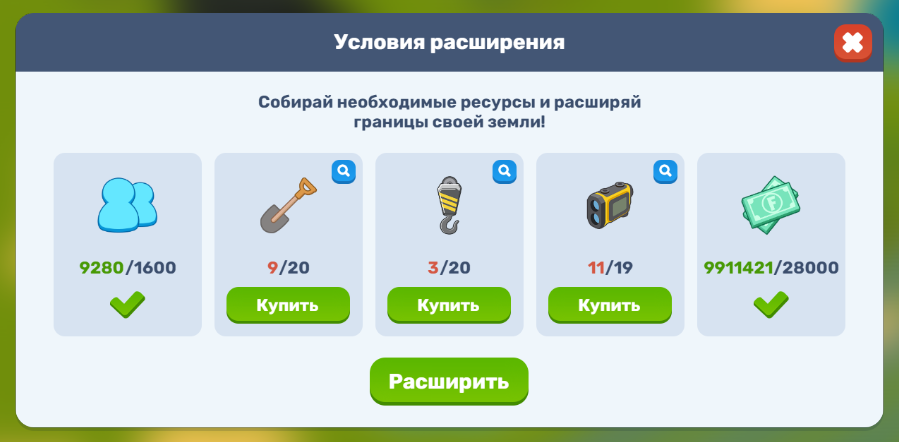899x442 pixels.
Task: Buy missing rangefinders with Купить
Action: click(609, 305)
